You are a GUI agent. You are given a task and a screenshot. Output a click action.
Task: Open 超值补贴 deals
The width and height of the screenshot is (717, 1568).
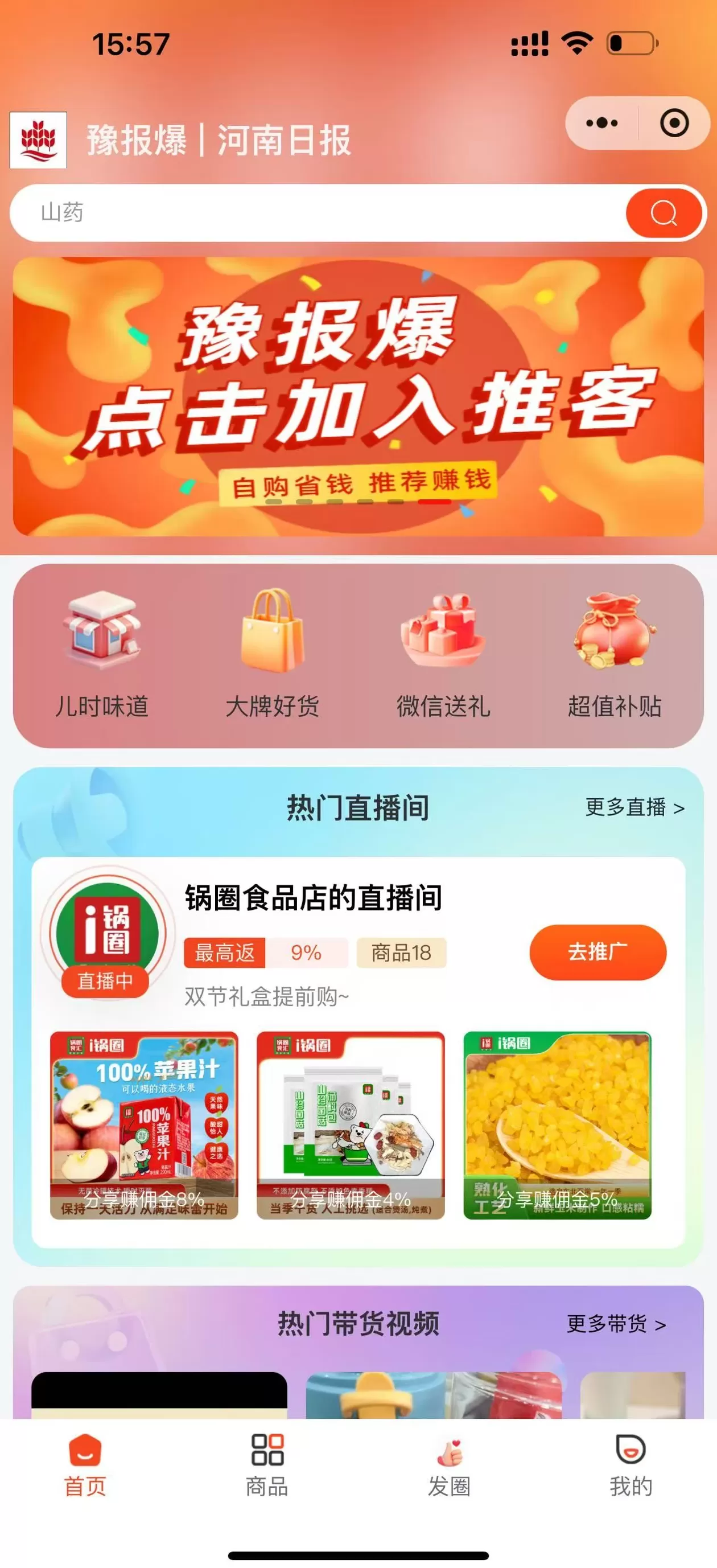pyautogui.click(x=614, y=655)
